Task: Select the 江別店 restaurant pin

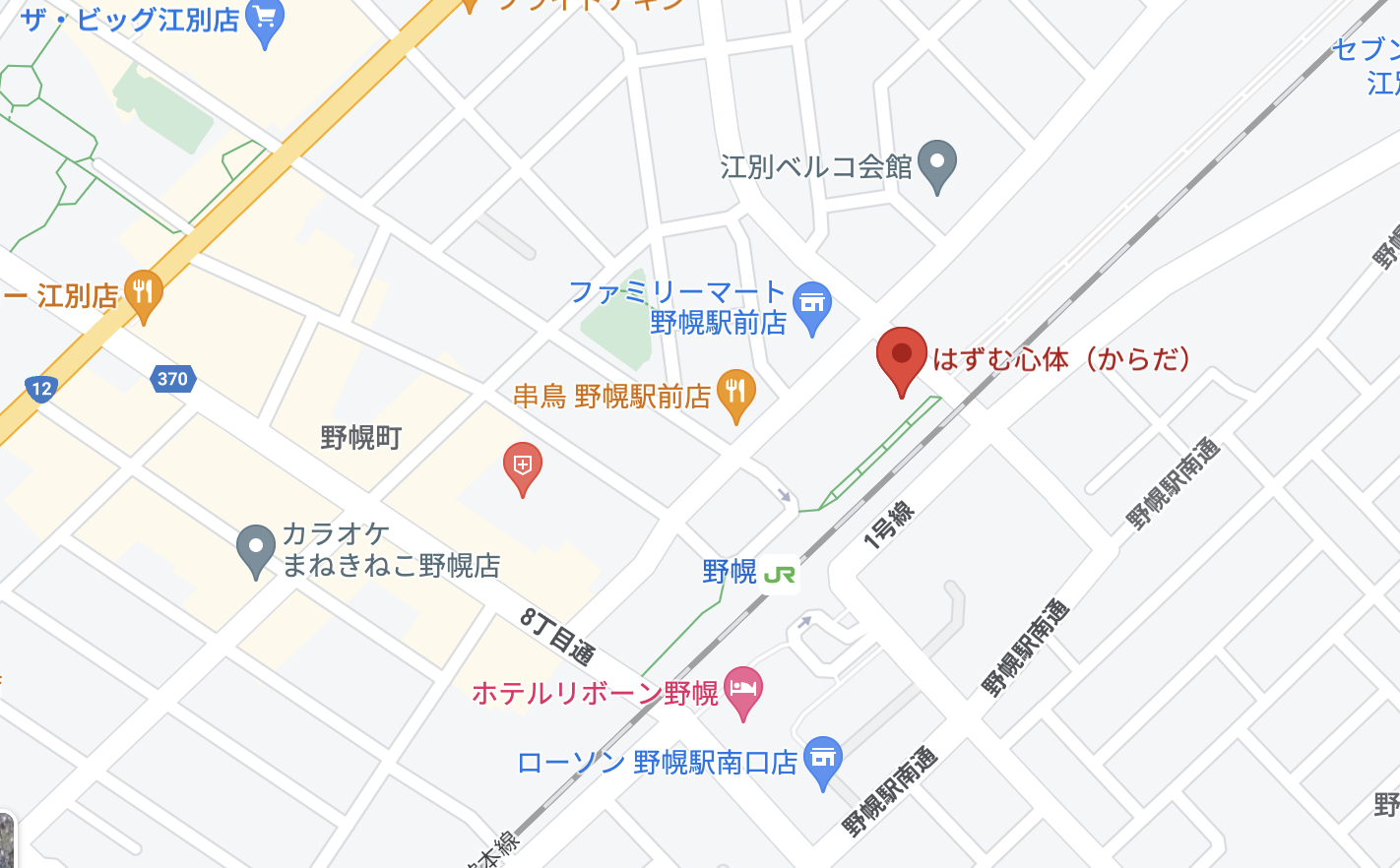Action: [x=144, y=292]
